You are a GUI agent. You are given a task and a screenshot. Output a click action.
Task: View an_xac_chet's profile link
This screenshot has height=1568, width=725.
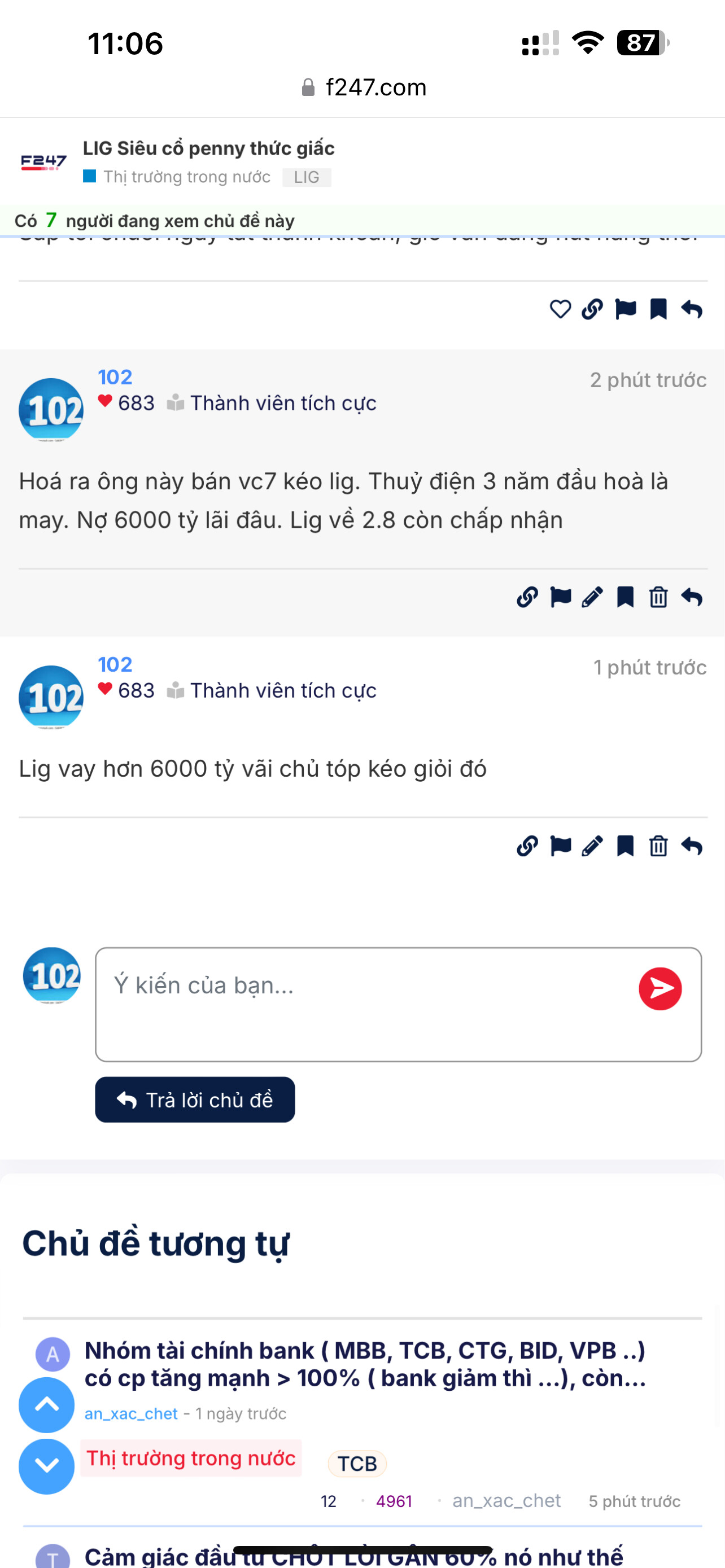coord(131,1413)
